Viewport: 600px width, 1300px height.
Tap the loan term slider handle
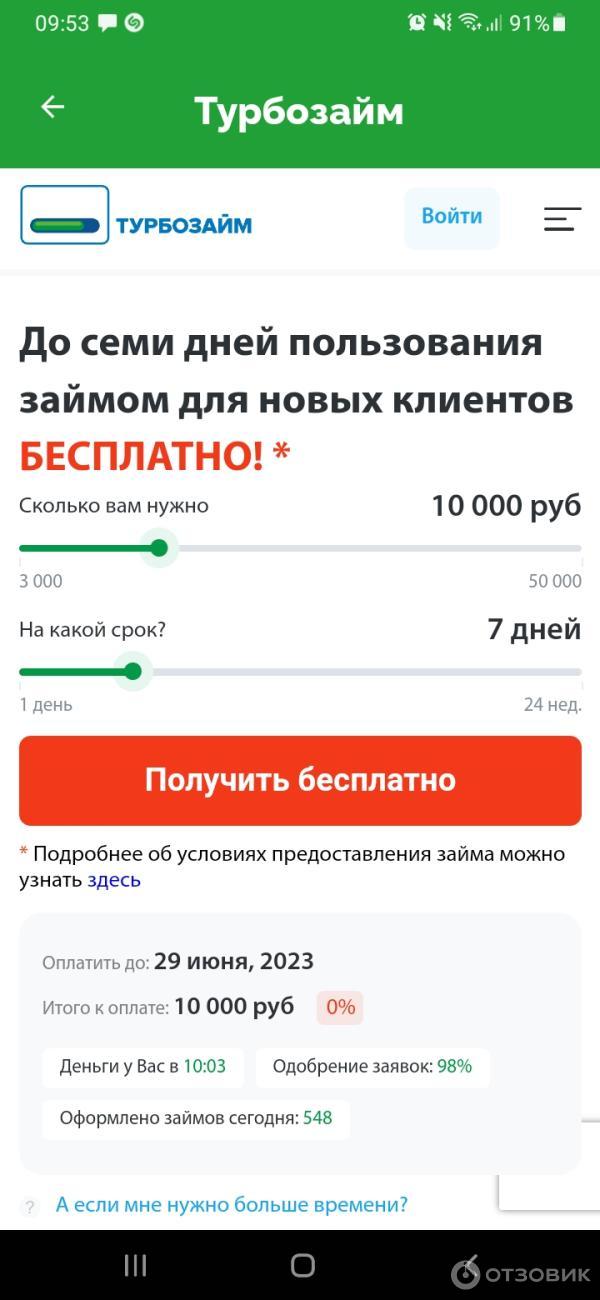pos(133,671)
